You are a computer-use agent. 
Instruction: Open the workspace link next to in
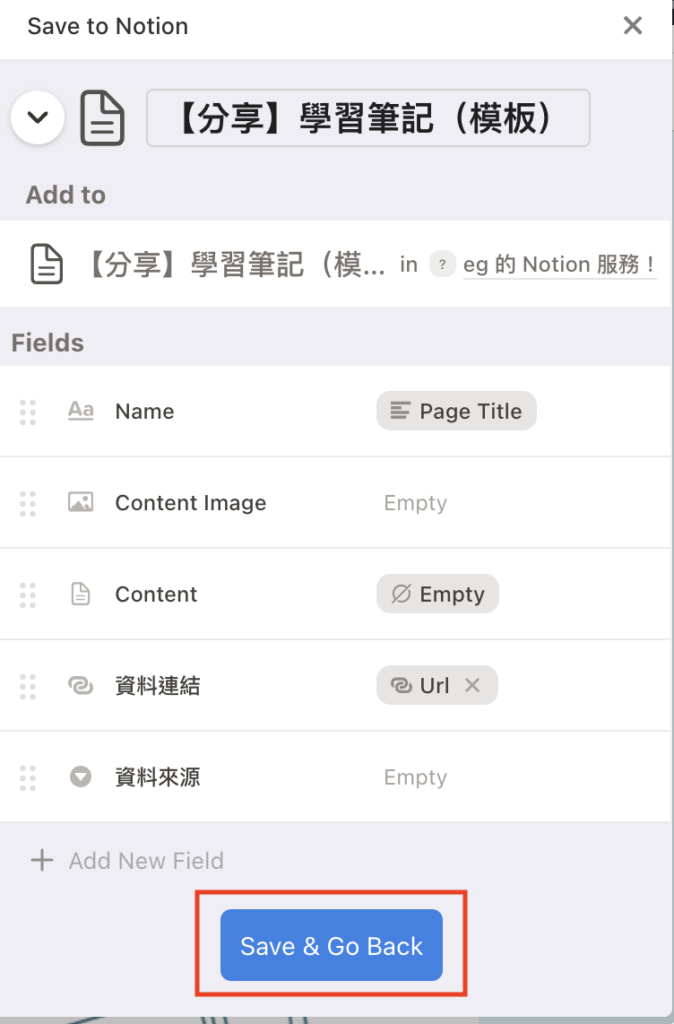[558, 265]
